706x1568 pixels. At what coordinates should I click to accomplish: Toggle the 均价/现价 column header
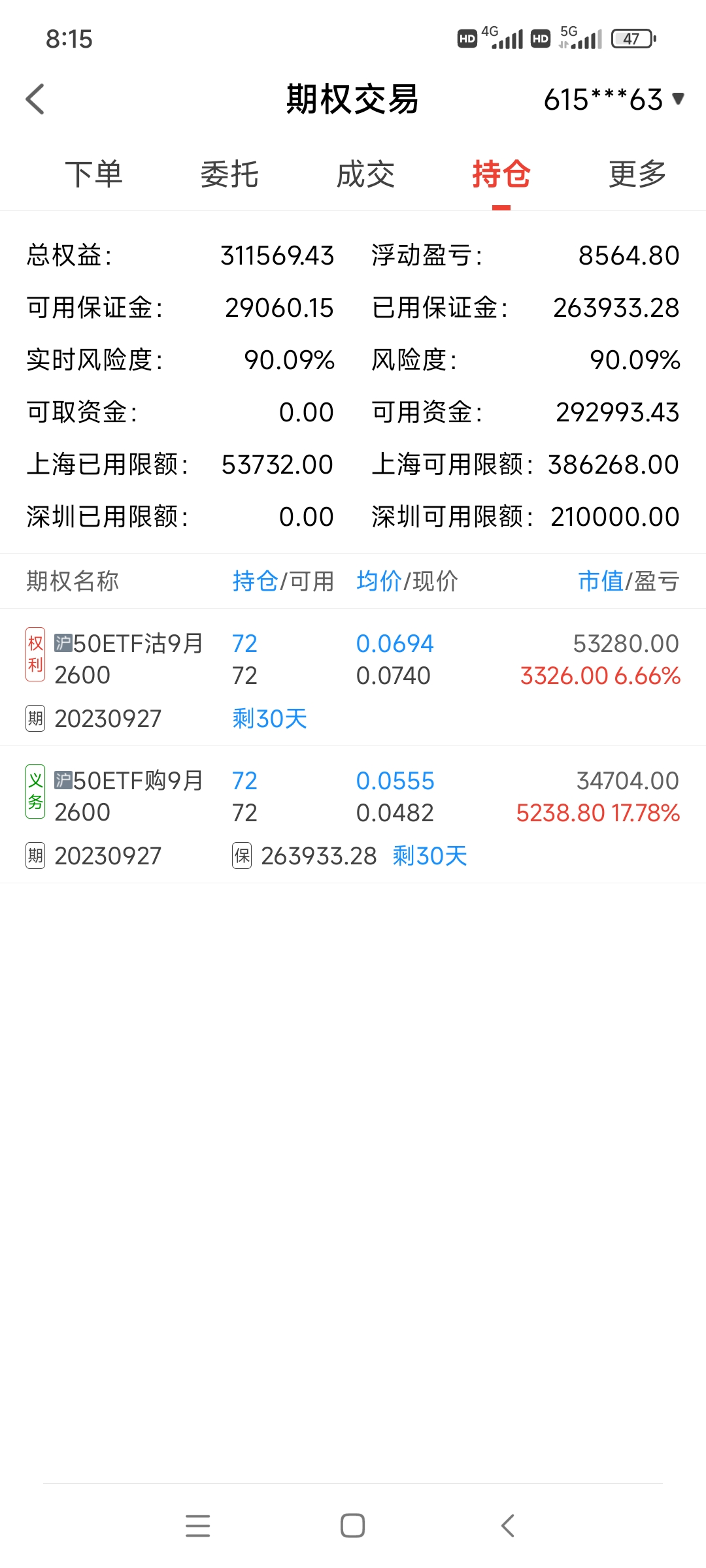click(x=407, y=581)
